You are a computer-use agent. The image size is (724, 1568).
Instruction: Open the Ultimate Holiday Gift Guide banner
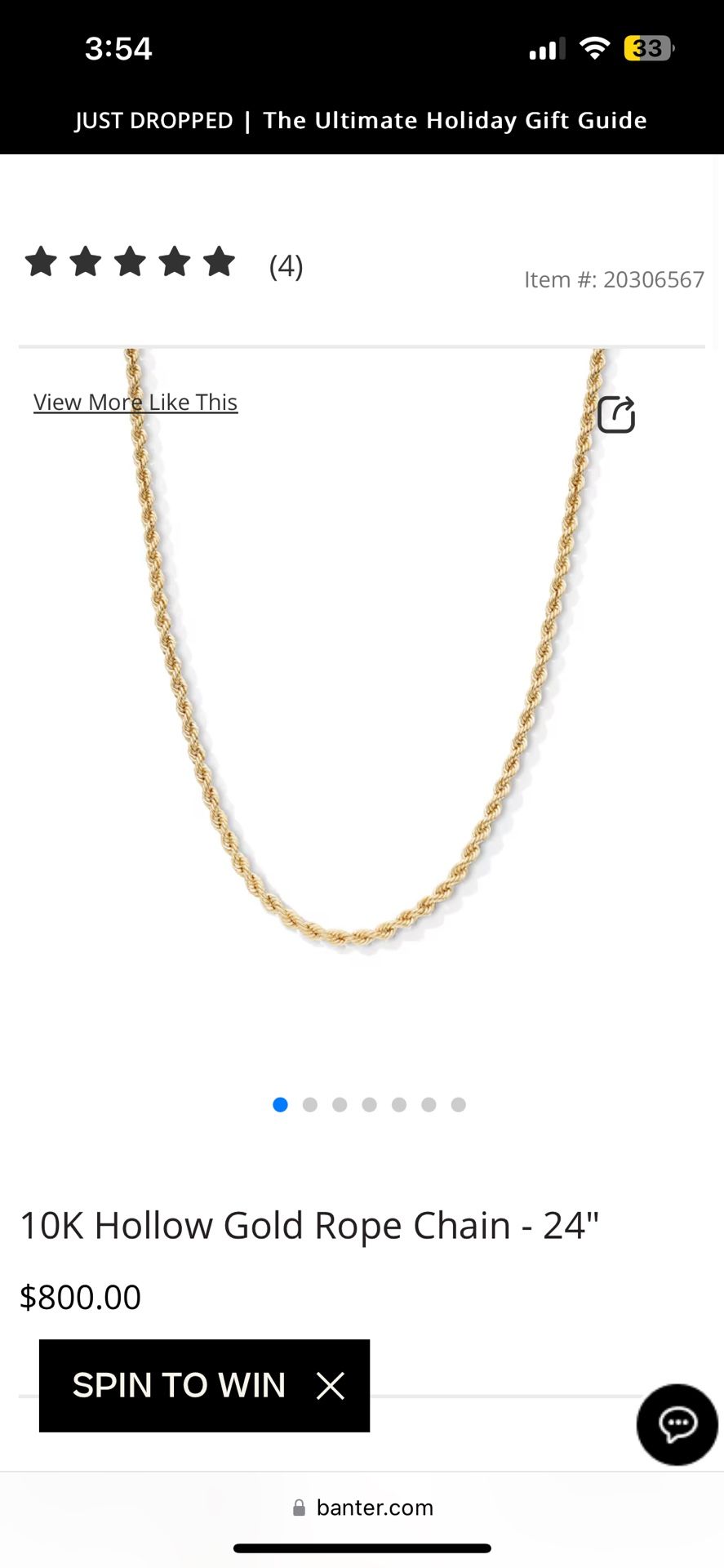[x=362, y=121]
